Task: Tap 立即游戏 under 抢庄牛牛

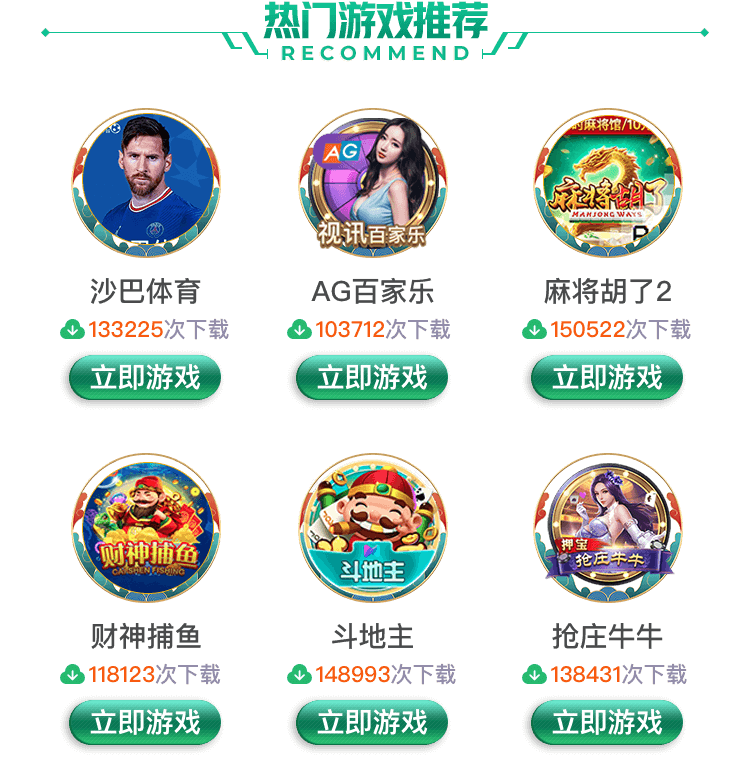Action: point(607,722)
